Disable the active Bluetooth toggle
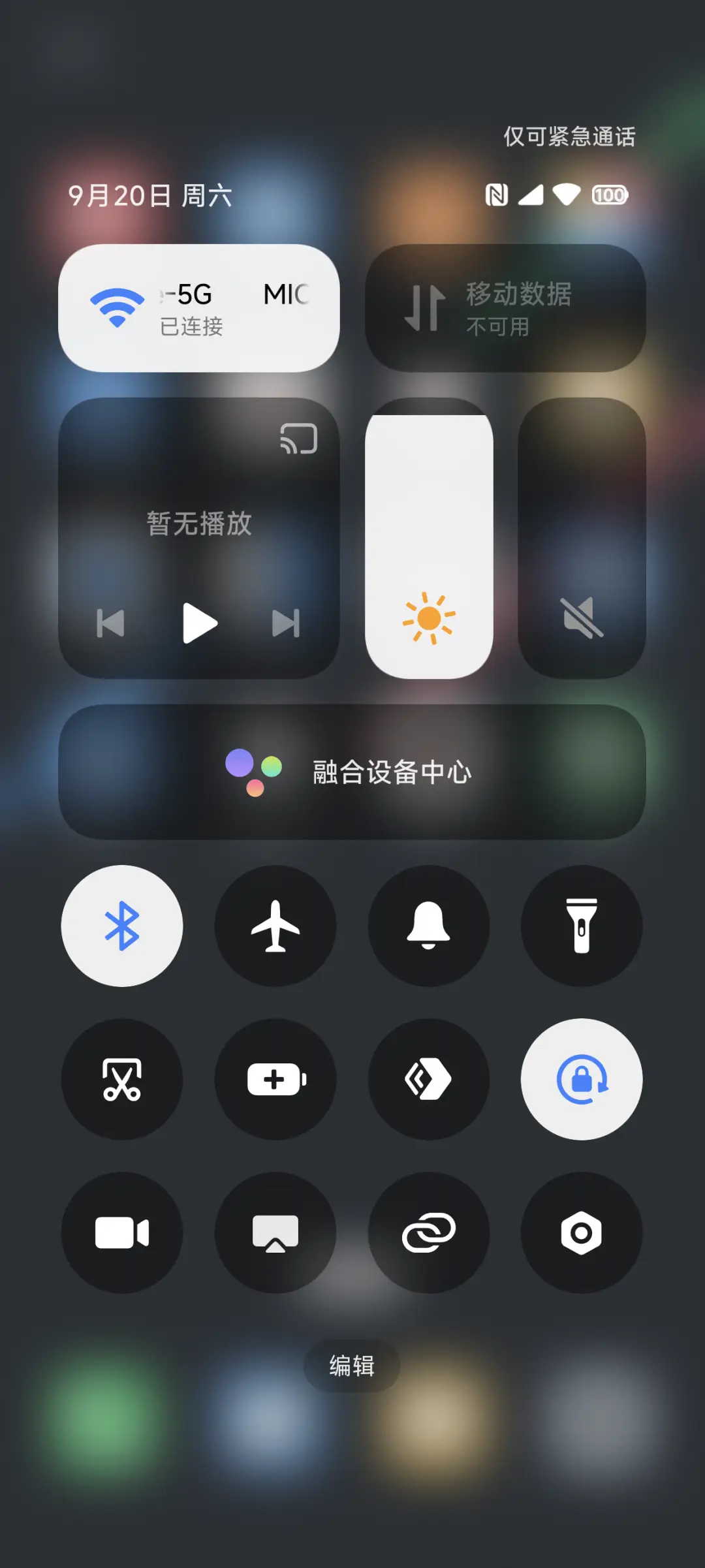This screenshot has width=705, height=1568. click(x=122, y=927)
